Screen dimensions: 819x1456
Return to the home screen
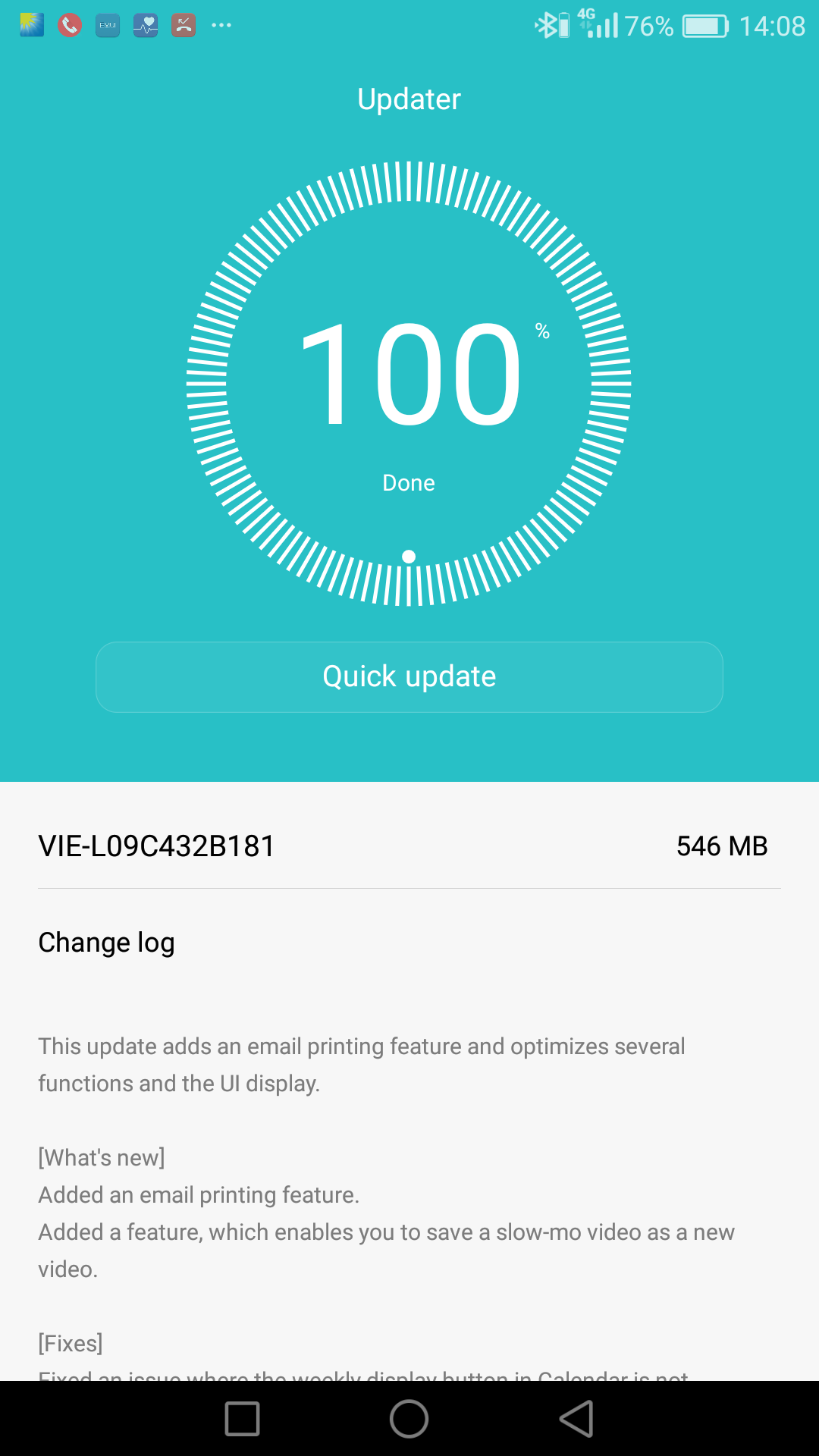pos(409,1418)
